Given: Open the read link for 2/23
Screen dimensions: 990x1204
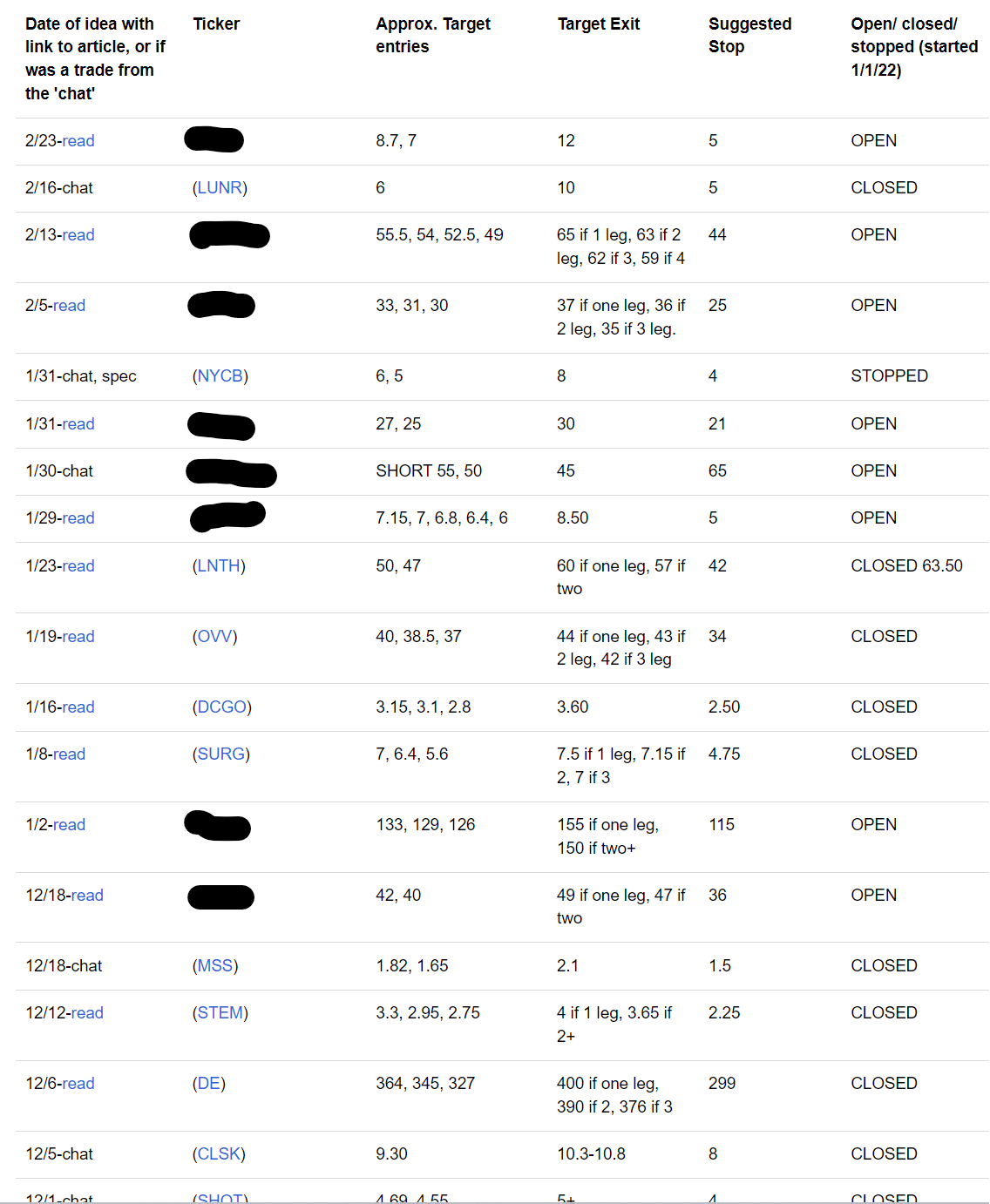Looking at the screenshot, I should click(x=78, y=141).
